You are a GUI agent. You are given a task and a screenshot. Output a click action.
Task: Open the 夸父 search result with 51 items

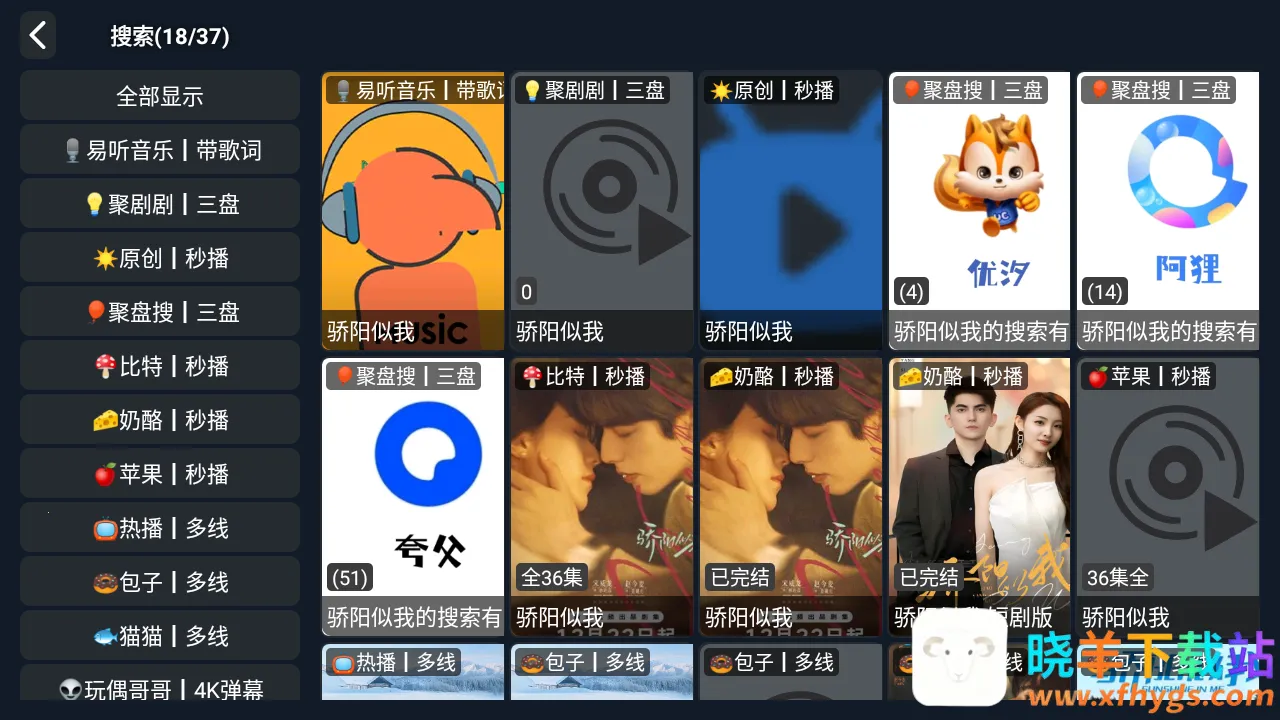(x=412, y=496)
